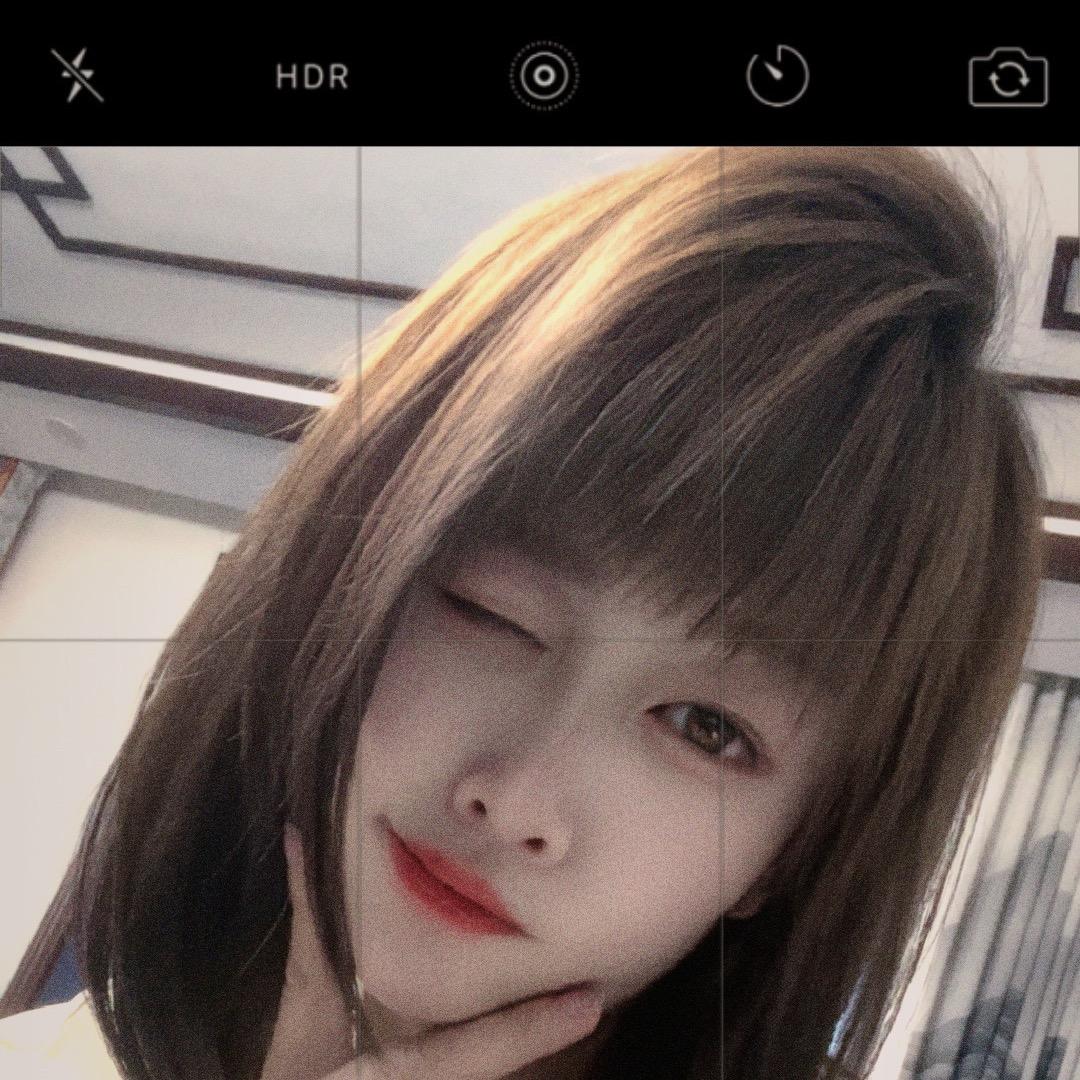Enable HDR mode
Image resolution: width=1080 pixels, height=1080 pixels.
[312, 77]
